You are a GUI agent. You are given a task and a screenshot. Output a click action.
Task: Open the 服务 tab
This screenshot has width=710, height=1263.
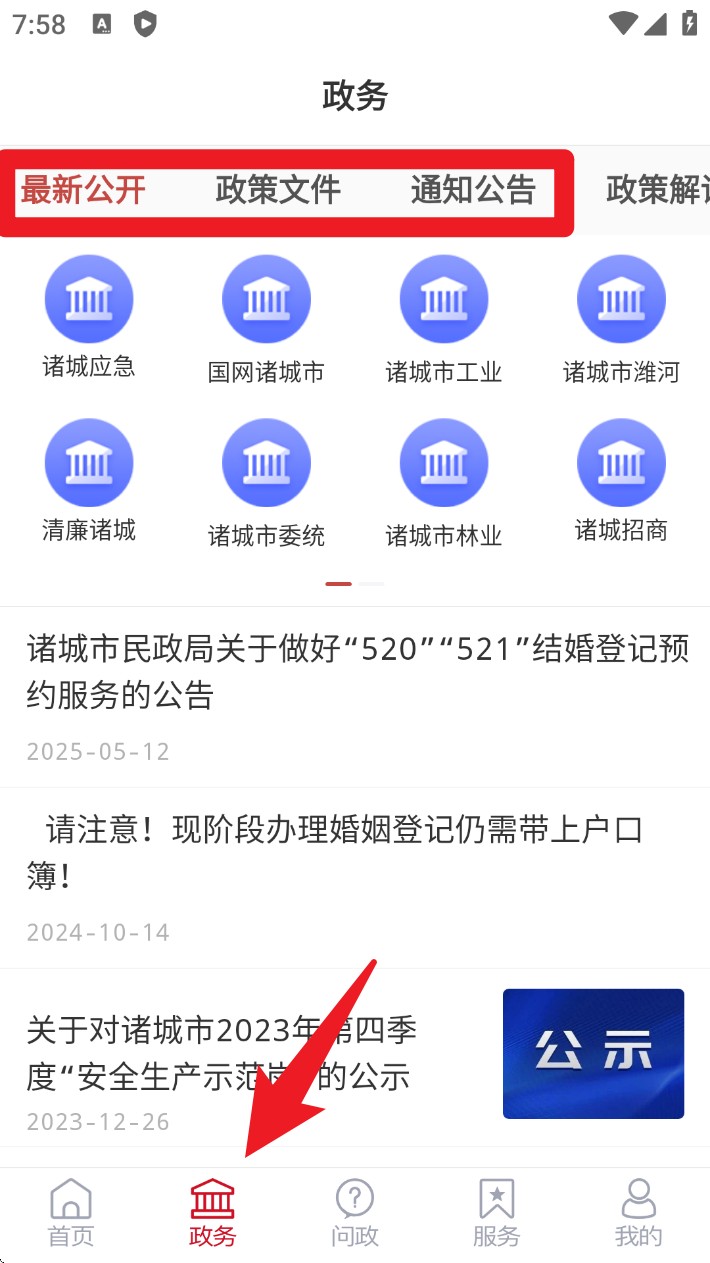coord(497,1212)
